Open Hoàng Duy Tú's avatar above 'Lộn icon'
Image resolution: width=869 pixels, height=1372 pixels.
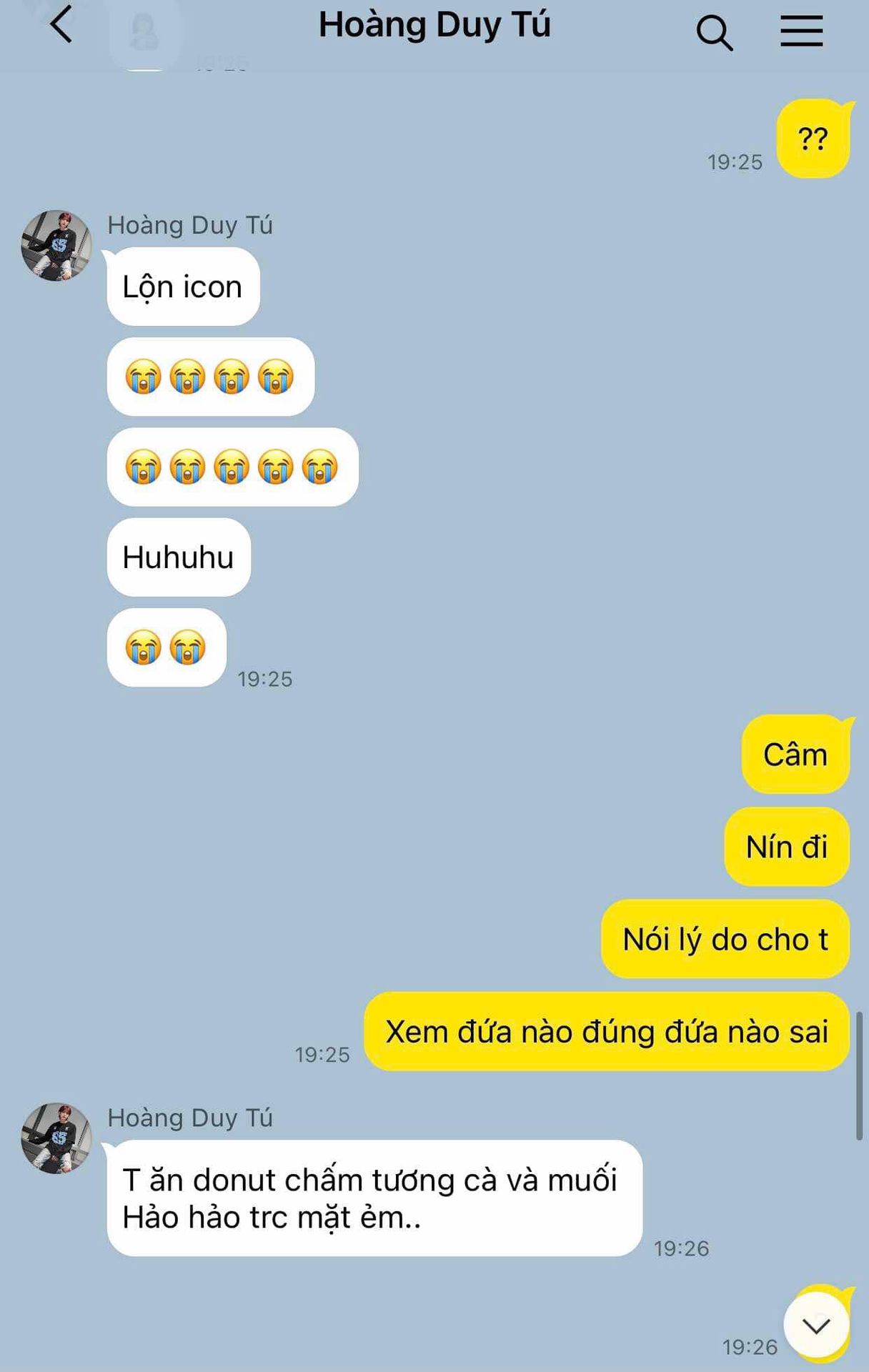(x=56, y=245)
